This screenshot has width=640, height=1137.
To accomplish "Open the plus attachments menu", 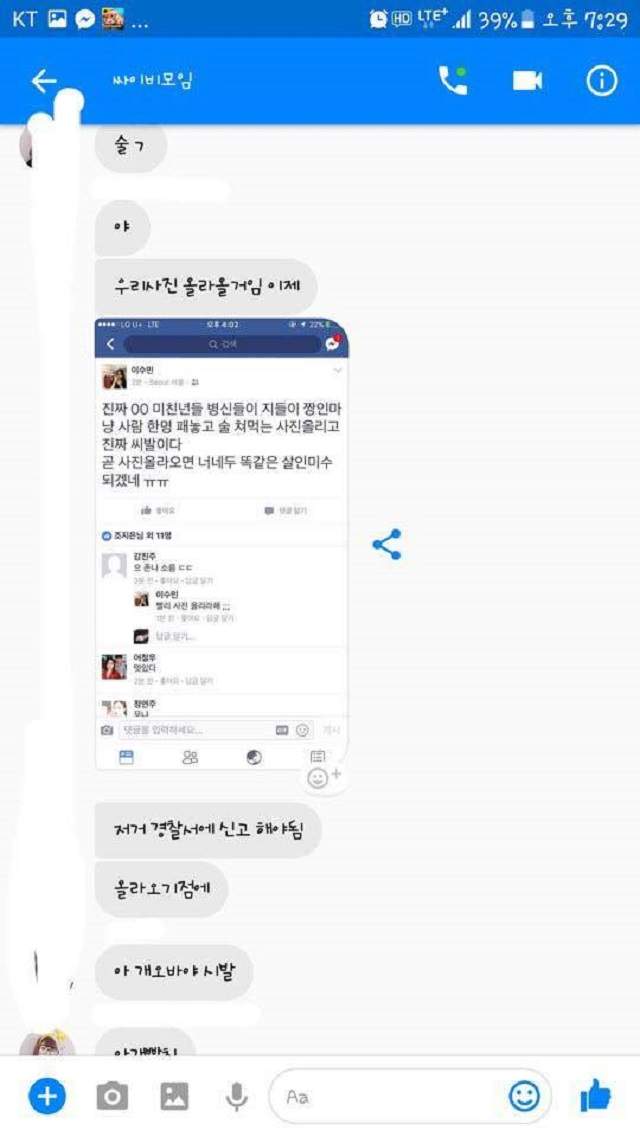I will pyautogui.click(x=46, y=1097).
